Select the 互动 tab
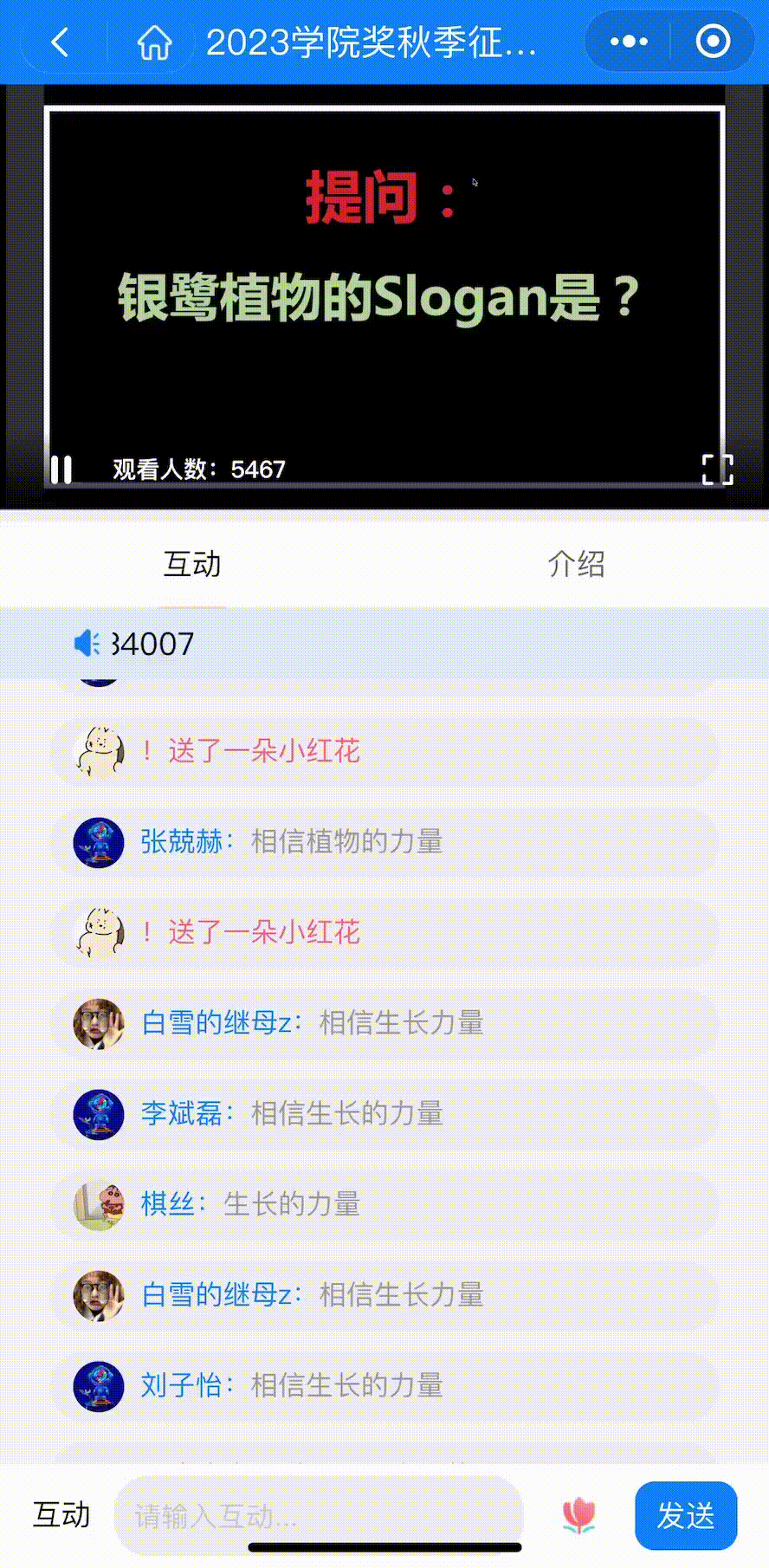 192,564
